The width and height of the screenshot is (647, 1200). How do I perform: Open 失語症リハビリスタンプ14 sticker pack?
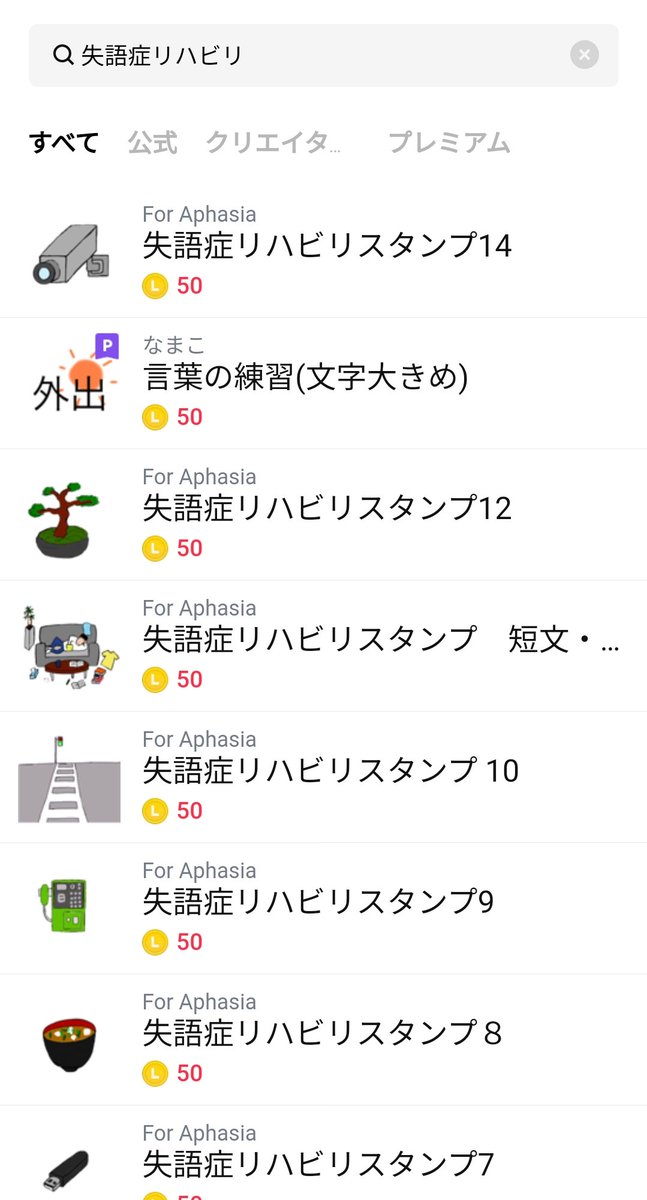327,246
